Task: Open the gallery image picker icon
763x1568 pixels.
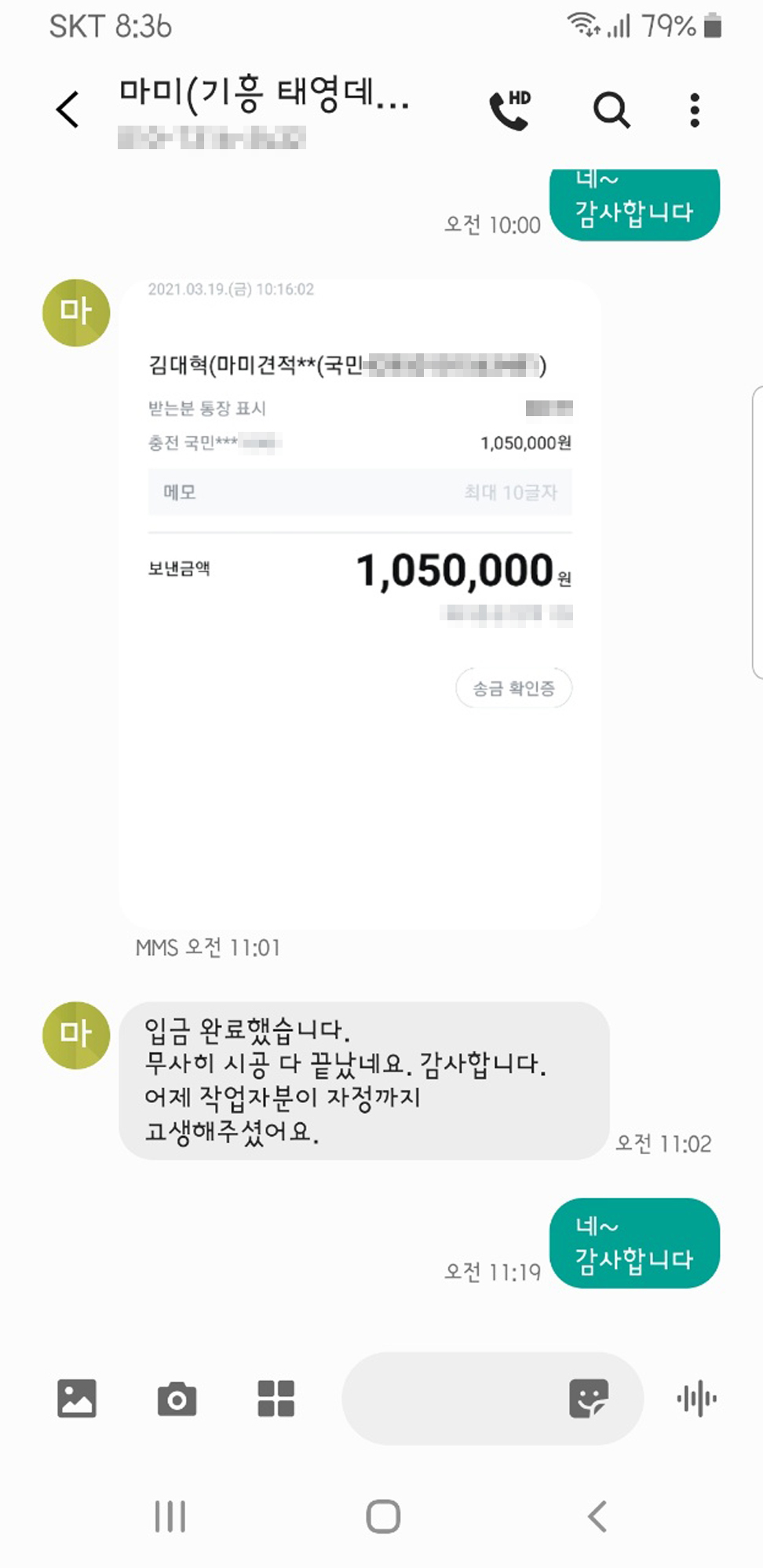Action: (77, 1398)
